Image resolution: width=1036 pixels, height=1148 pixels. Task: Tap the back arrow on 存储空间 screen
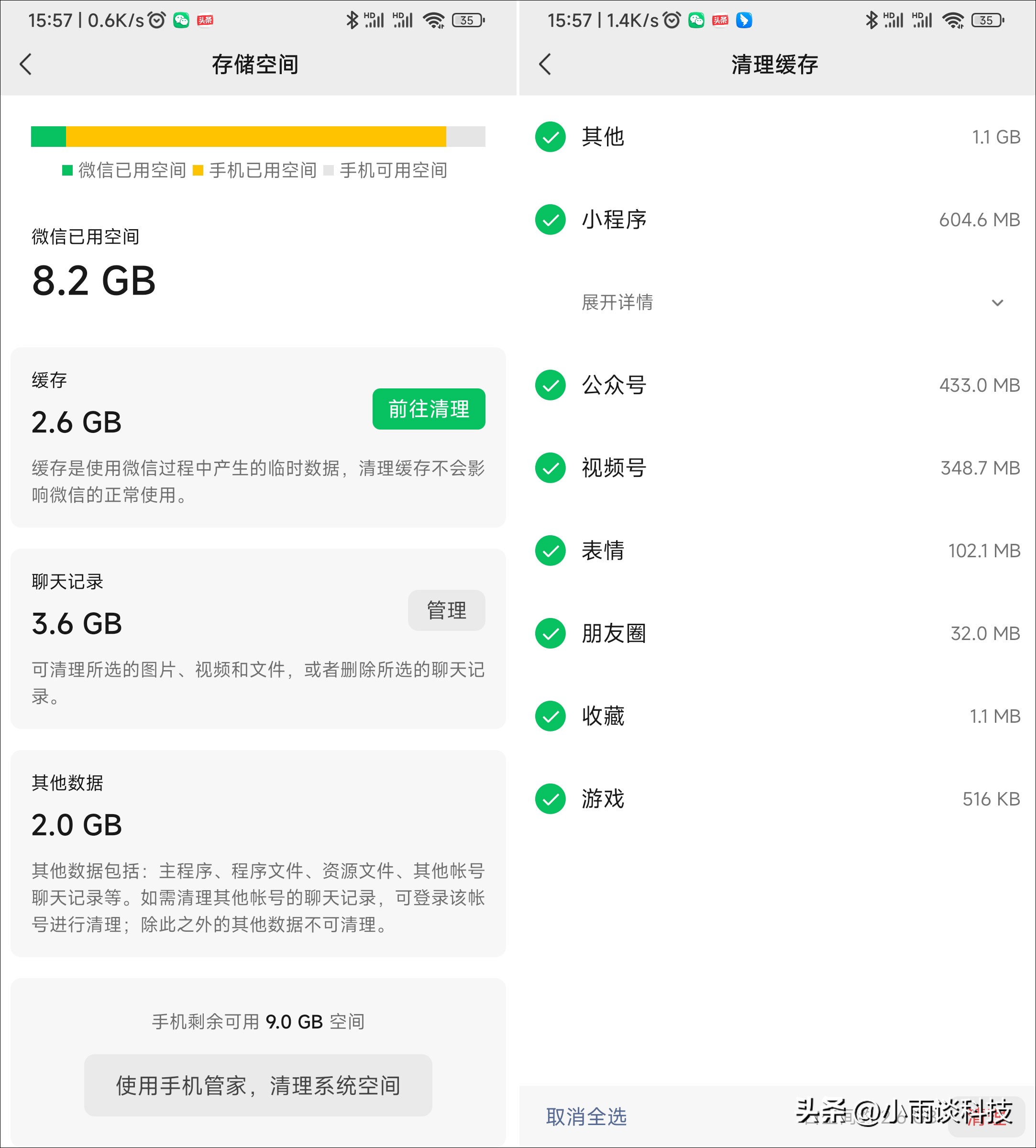(x=27, y=64)
